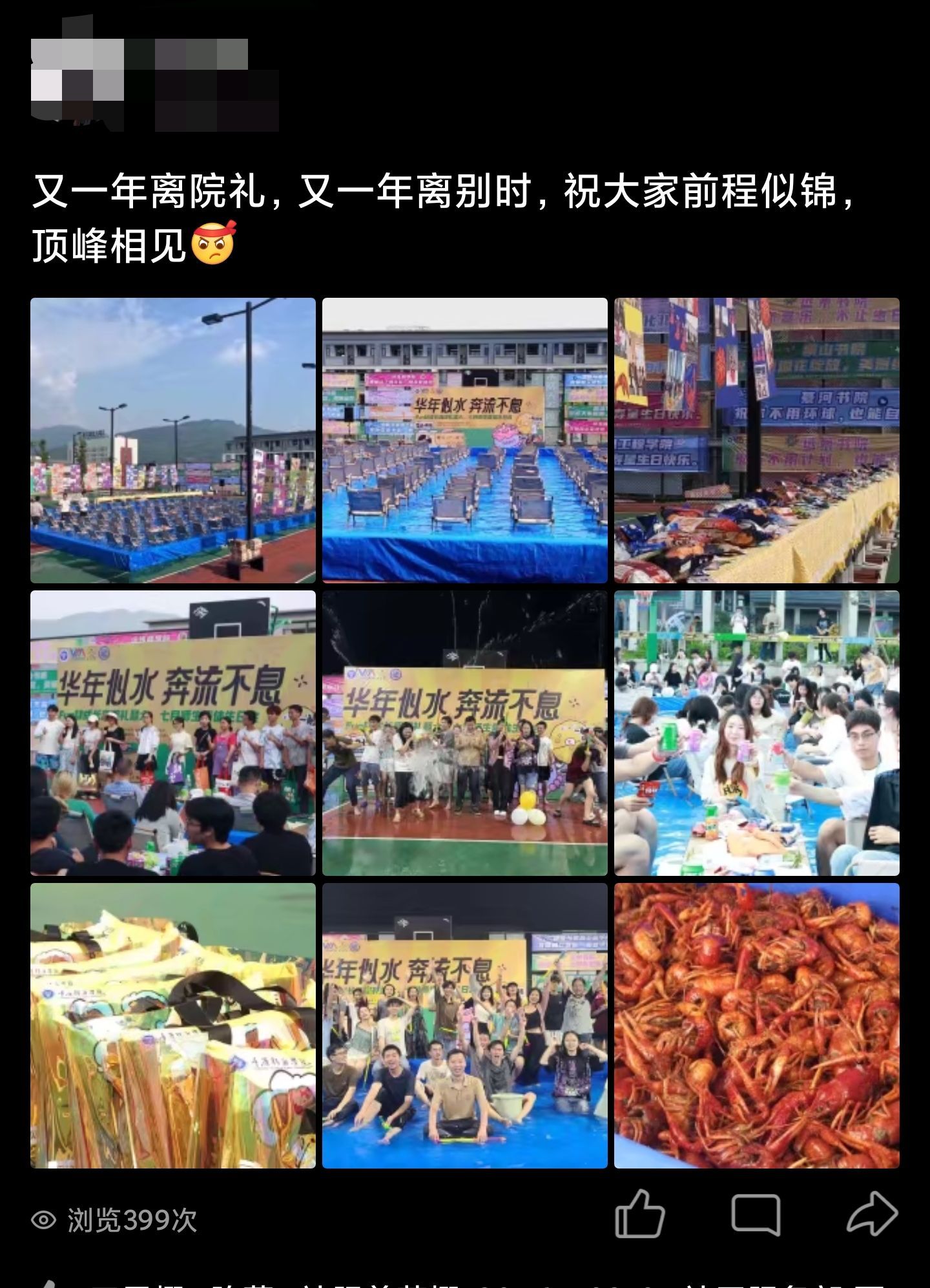
Task: Open the photo of students toasting with cans
Action: point(756,733)
